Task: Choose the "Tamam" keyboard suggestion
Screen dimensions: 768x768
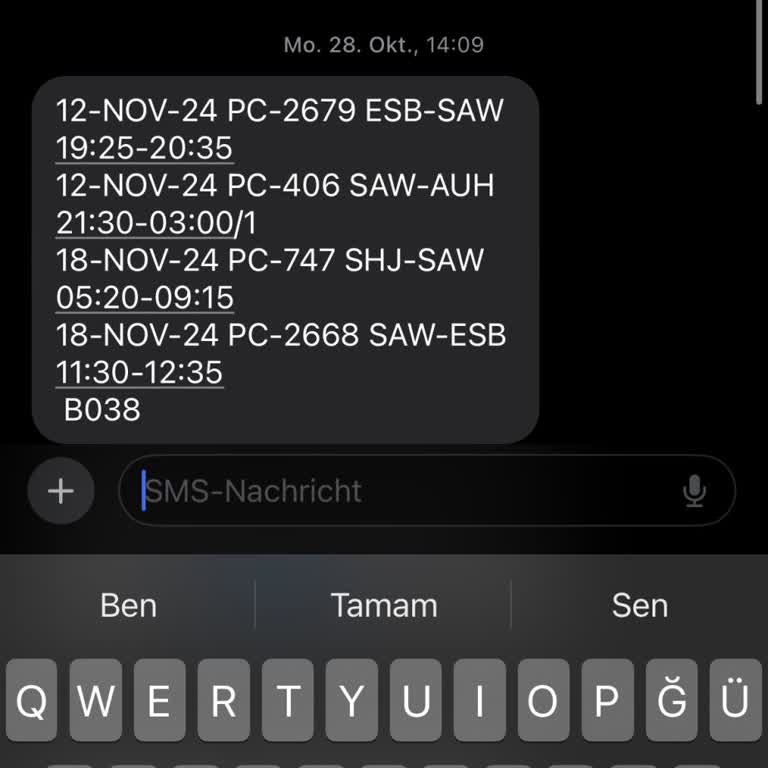Action: [x=384, y=605]
